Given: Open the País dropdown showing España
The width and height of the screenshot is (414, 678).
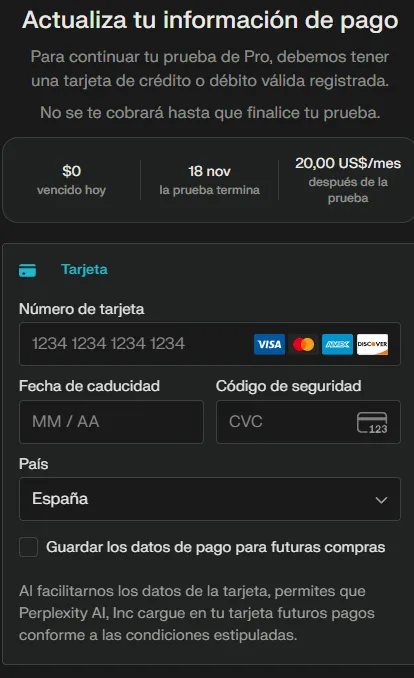Looking at the screenshot, I should click(210, 499).
